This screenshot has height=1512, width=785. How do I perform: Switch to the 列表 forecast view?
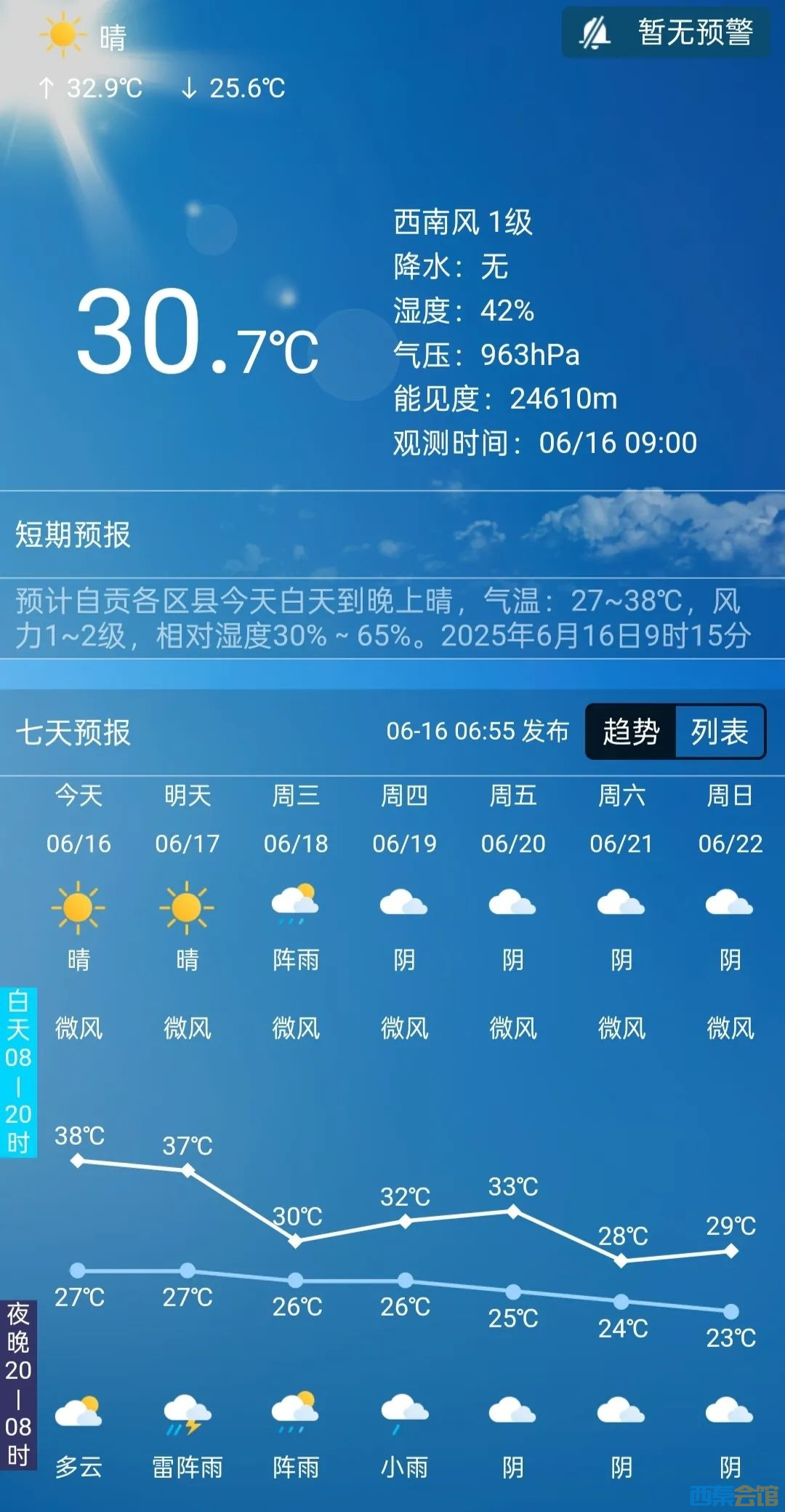720,732
